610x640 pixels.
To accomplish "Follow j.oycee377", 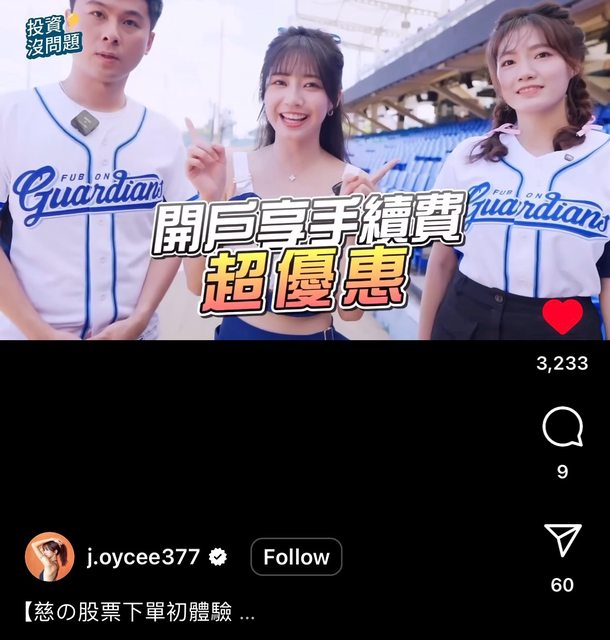I will 296,557.
